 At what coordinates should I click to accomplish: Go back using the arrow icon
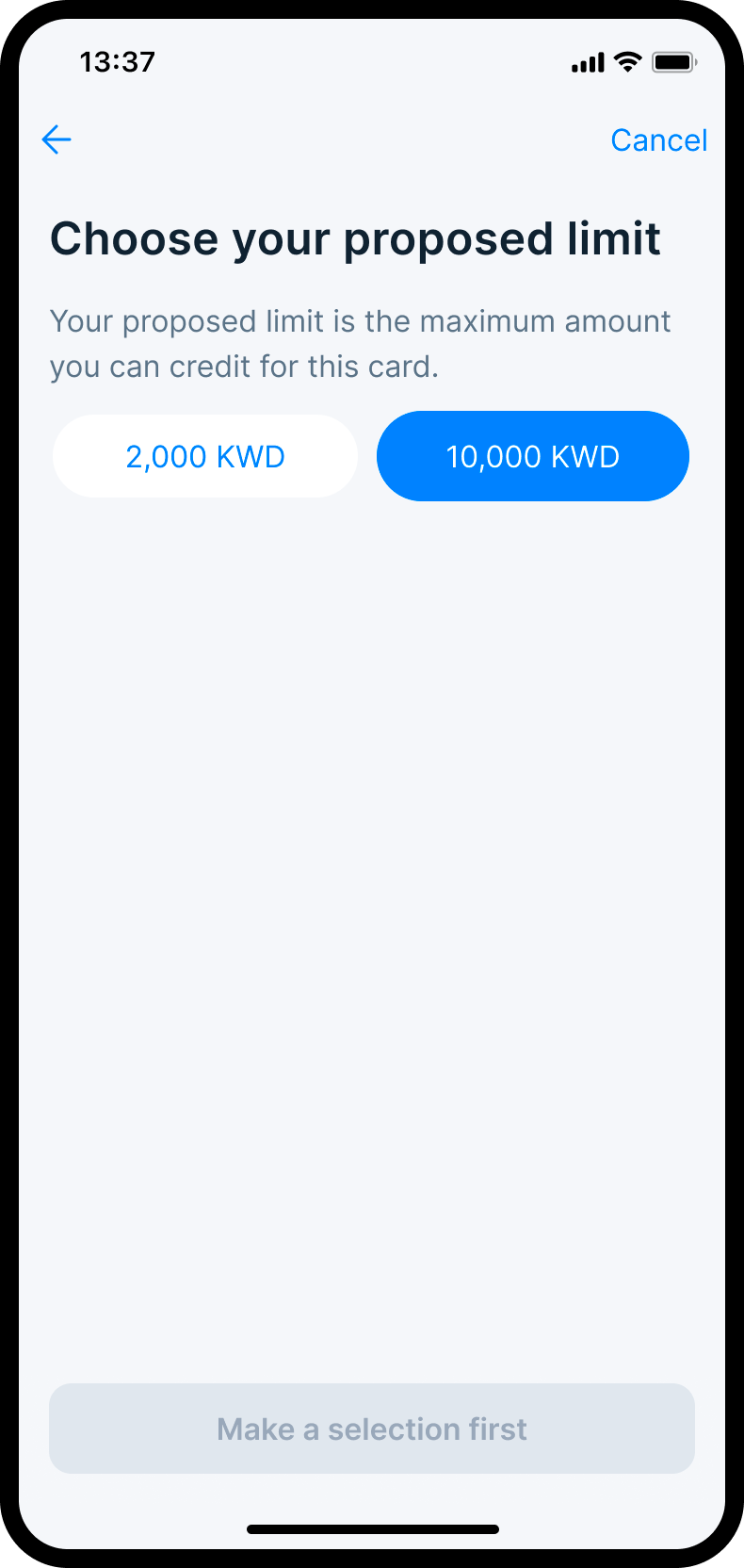click(57, 139)
